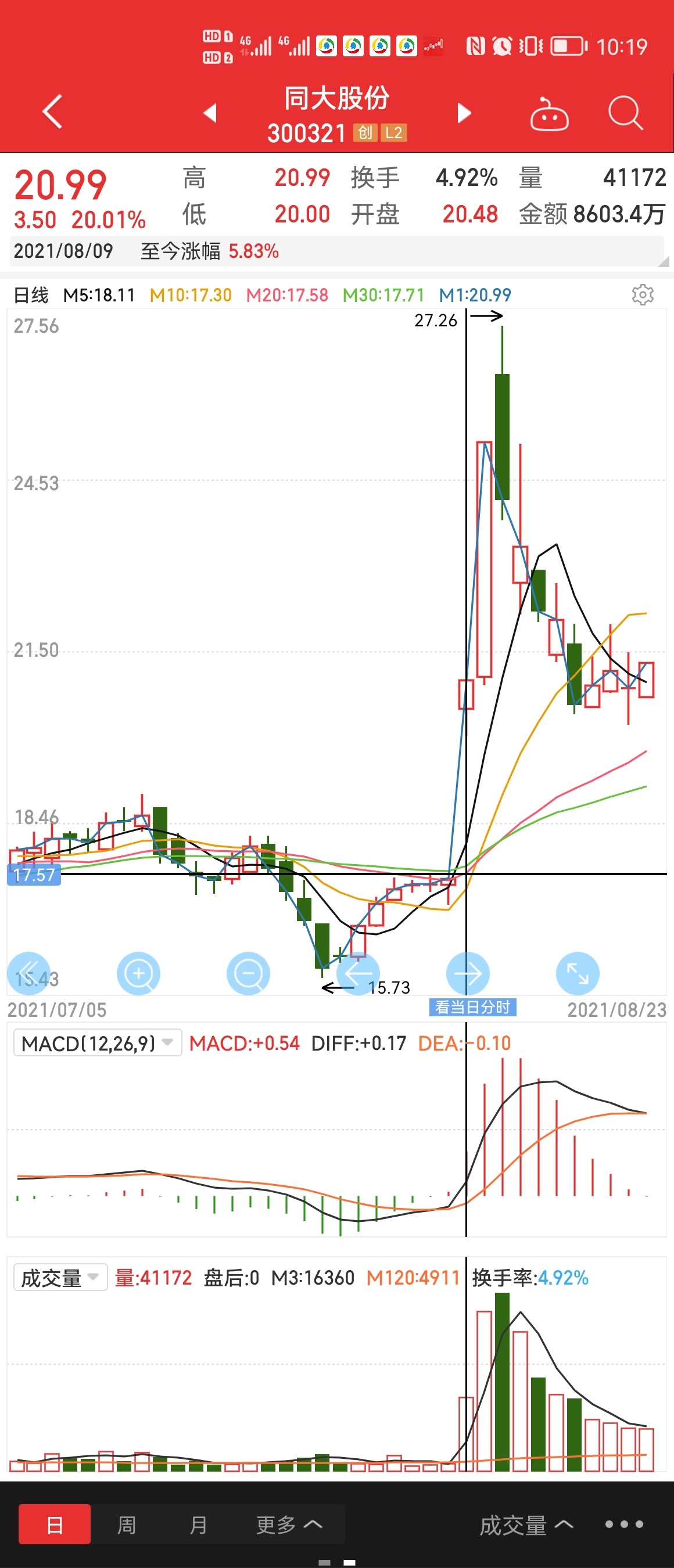The image size is (674, 1568).
Task: Open the MACD(12,26,9) indicator dropdown
Action: click(98, 1044)
